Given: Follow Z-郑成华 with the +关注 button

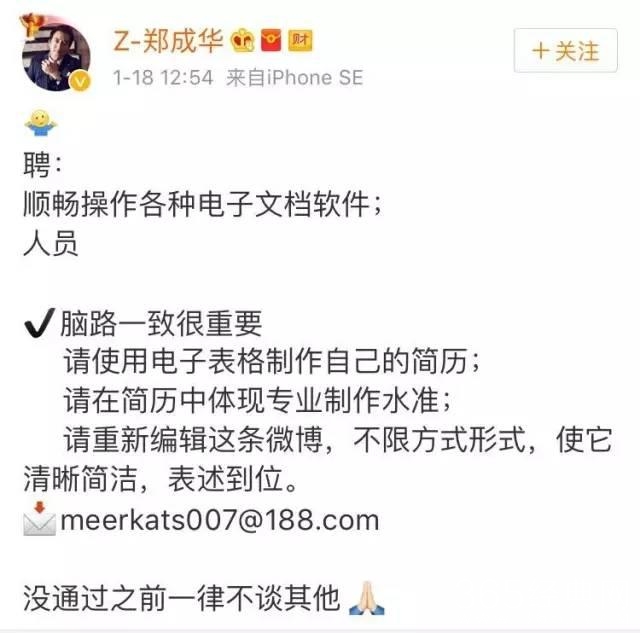Looking at the screenshot, I should point(565,50).
